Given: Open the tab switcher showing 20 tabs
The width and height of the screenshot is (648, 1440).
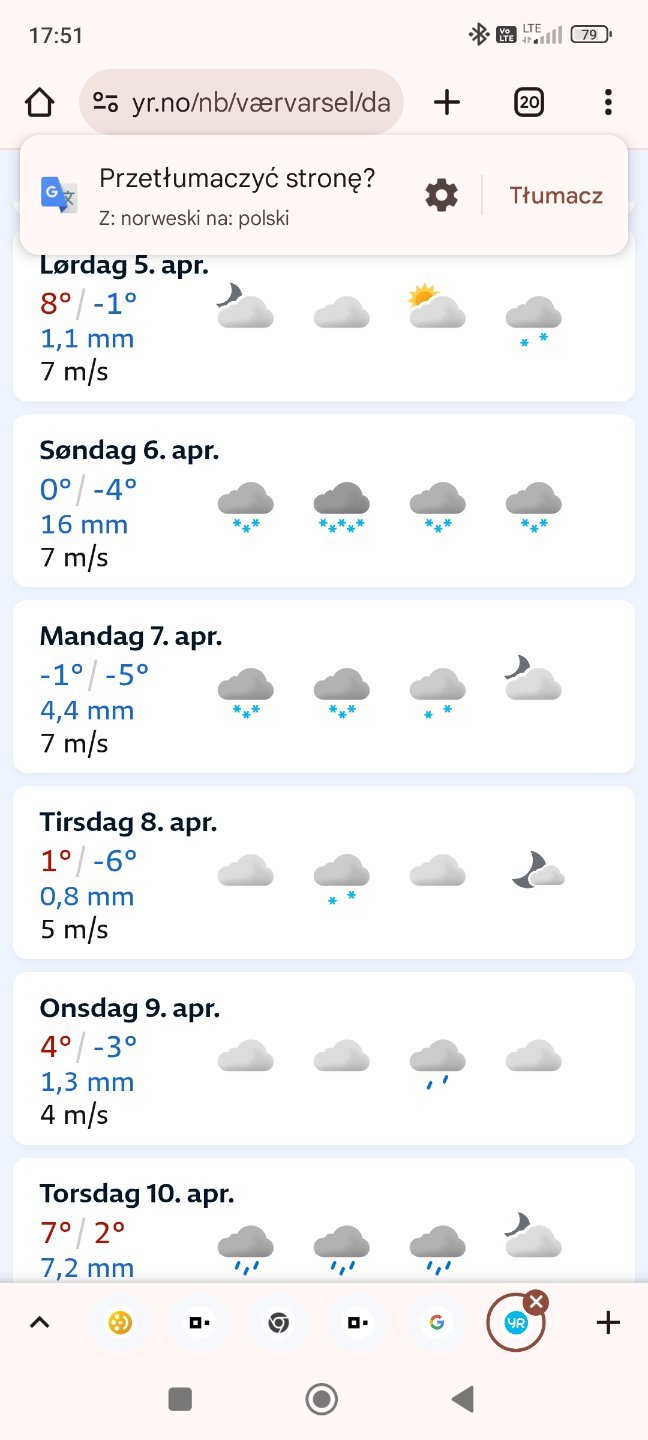Looking at the screenshot, I should 529,102.
